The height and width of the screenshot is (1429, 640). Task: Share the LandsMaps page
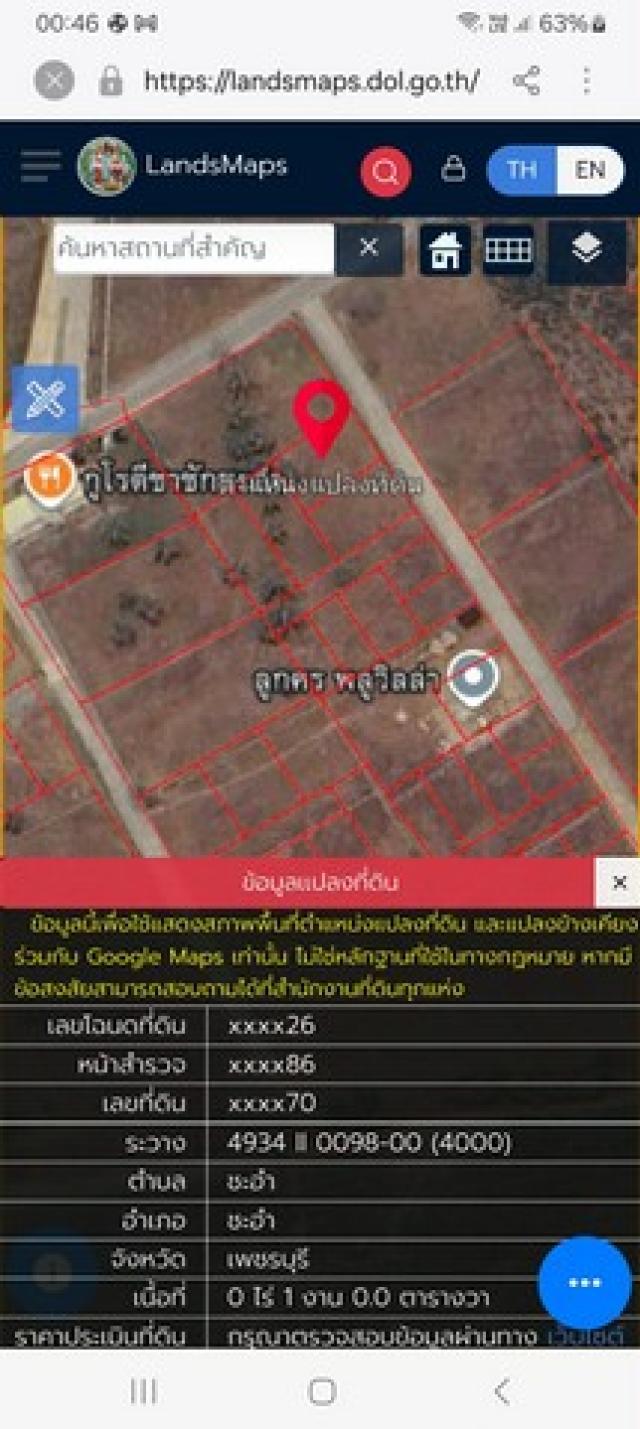pyautogui.click(x=526, y=81)
